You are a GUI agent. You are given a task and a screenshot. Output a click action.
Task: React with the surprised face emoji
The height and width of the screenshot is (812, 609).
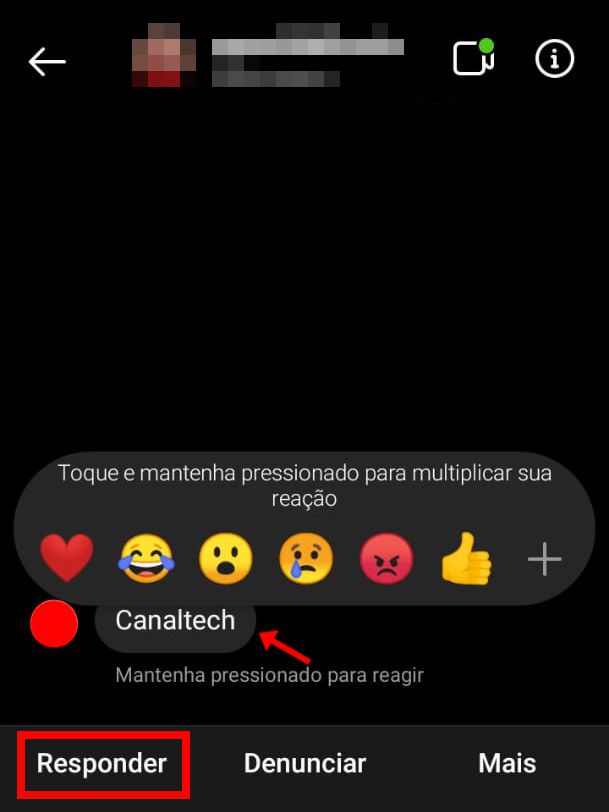[x=226, y=559]
